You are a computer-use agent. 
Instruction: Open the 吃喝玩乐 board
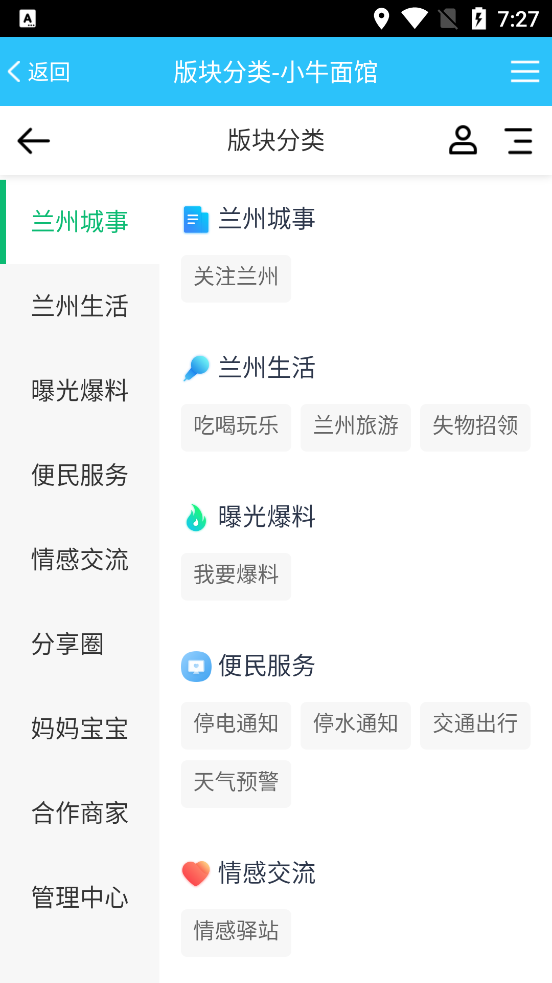[236, 428]
